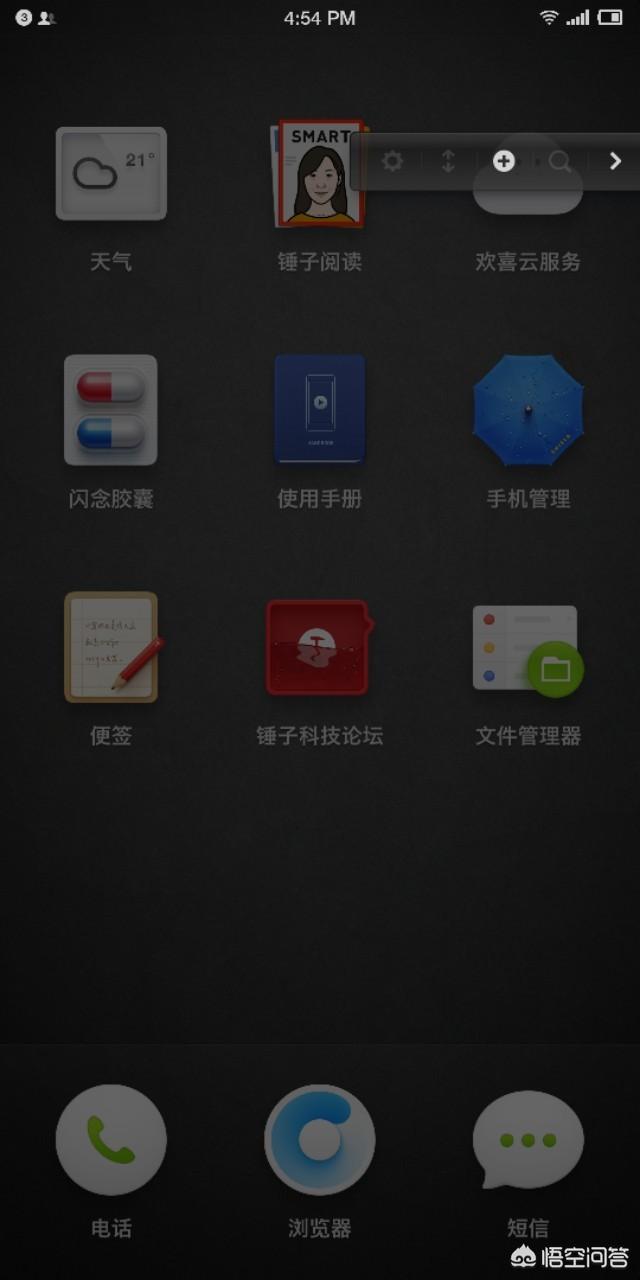
Task: Launch the 浏览器 browser
Action: (320, 1140)
